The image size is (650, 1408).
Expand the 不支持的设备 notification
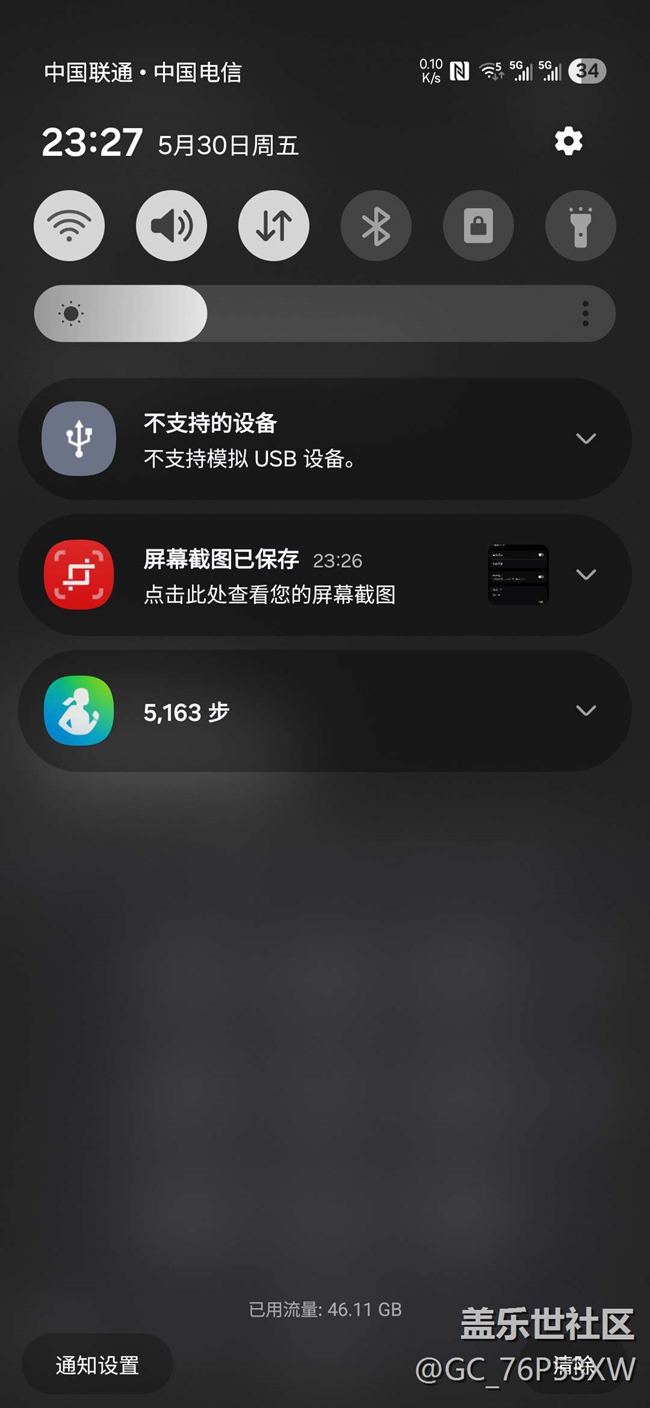pos(586,439)
